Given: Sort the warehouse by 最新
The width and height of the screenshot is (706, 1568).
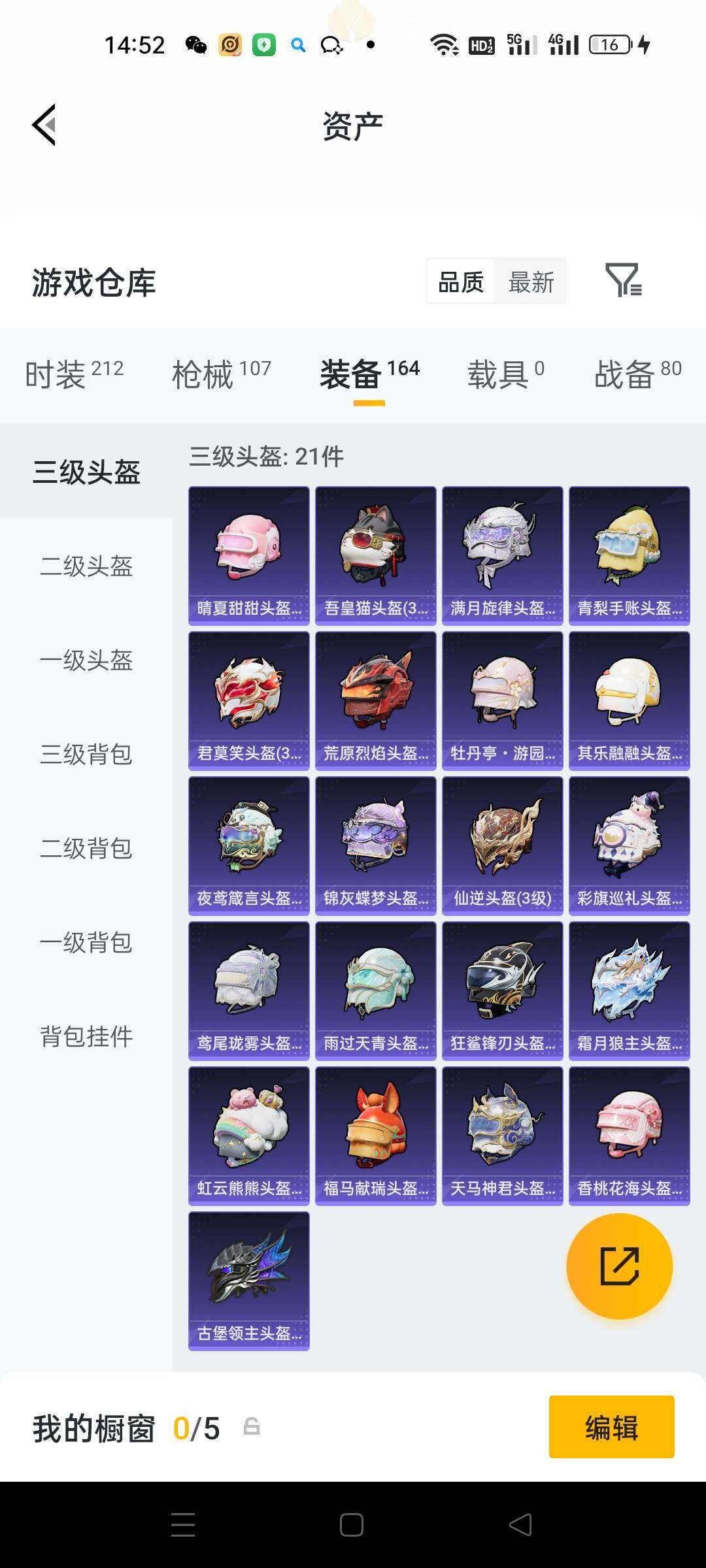Looking at the screenshot, I should click(531, 282).
